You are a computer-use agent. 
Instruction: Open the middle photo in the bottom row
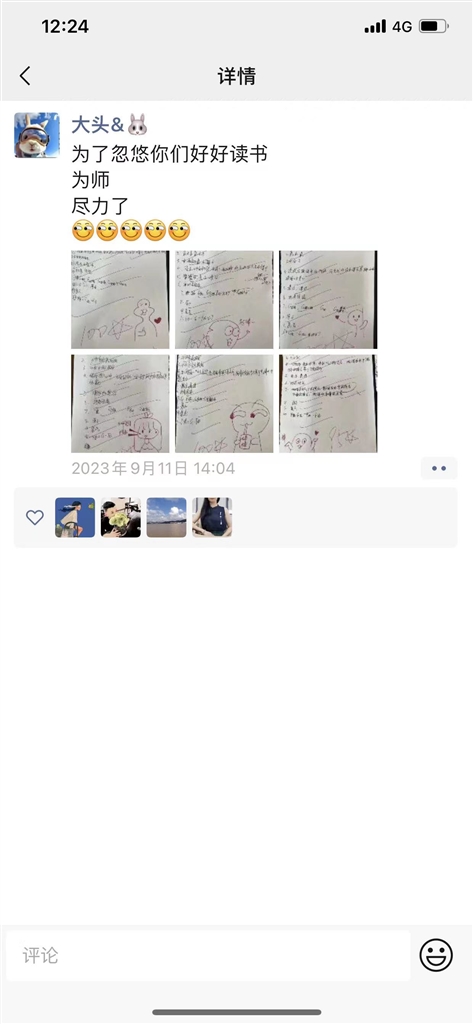click(224, 404)
